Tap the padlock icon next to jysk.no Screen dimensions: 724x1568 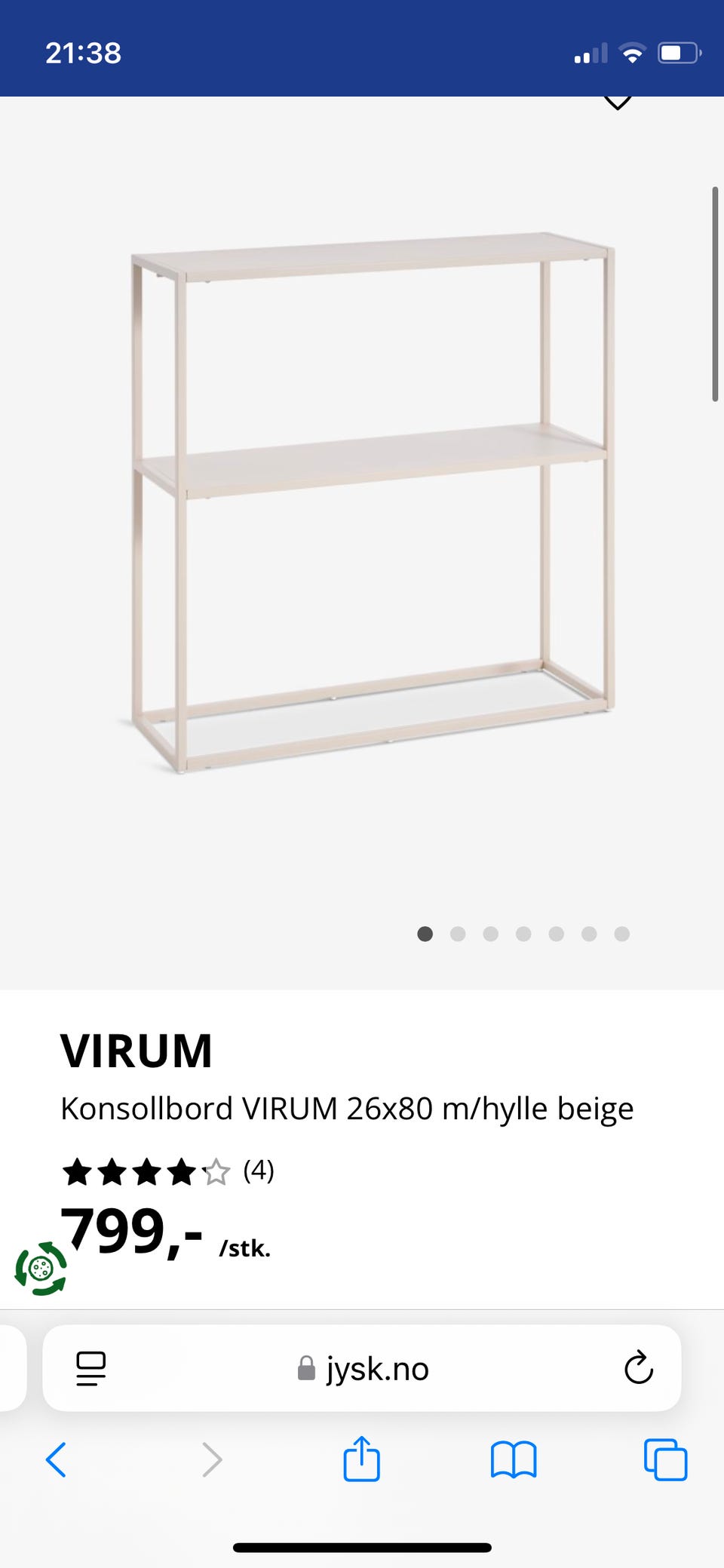(x=306, y=1369)
